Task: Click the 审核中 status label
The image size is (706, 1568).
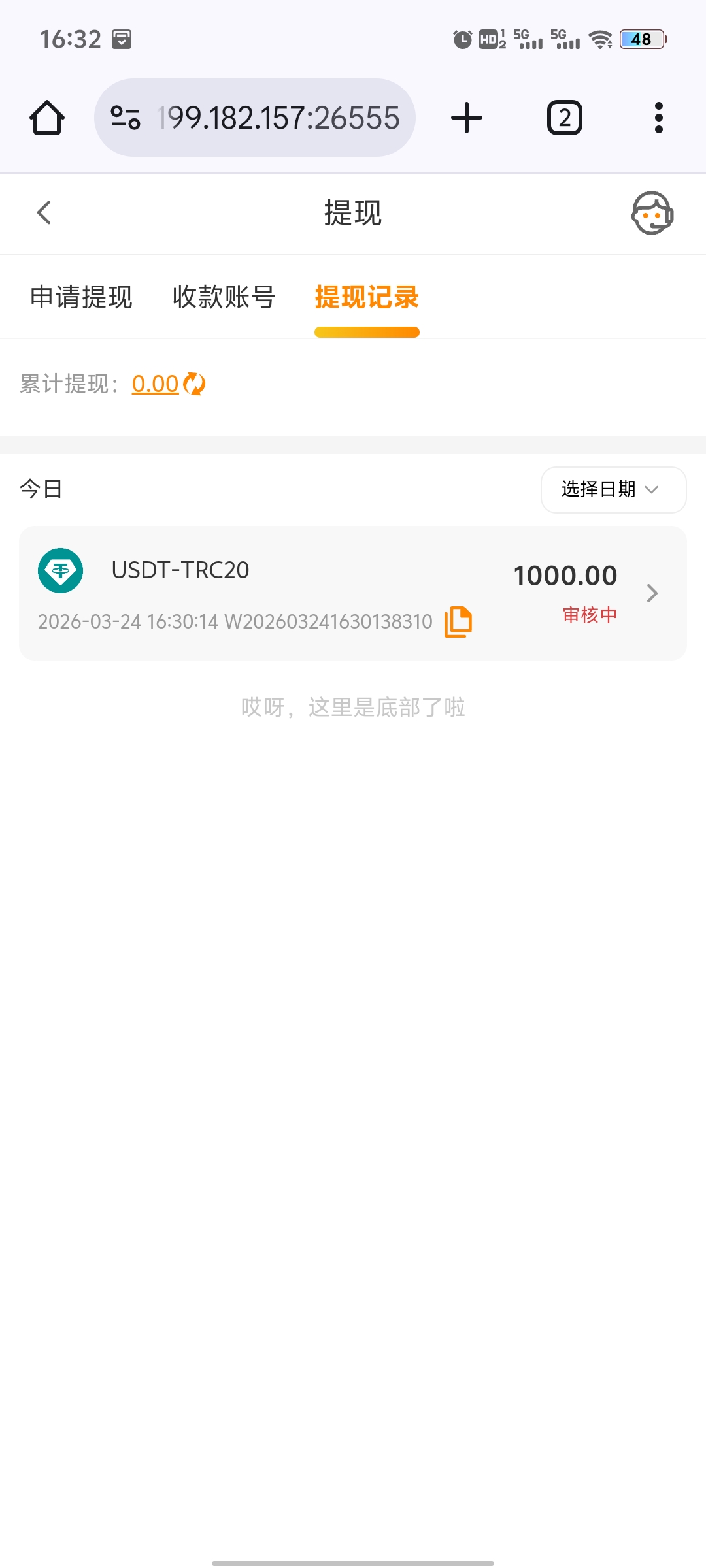Action: point(590,614)
